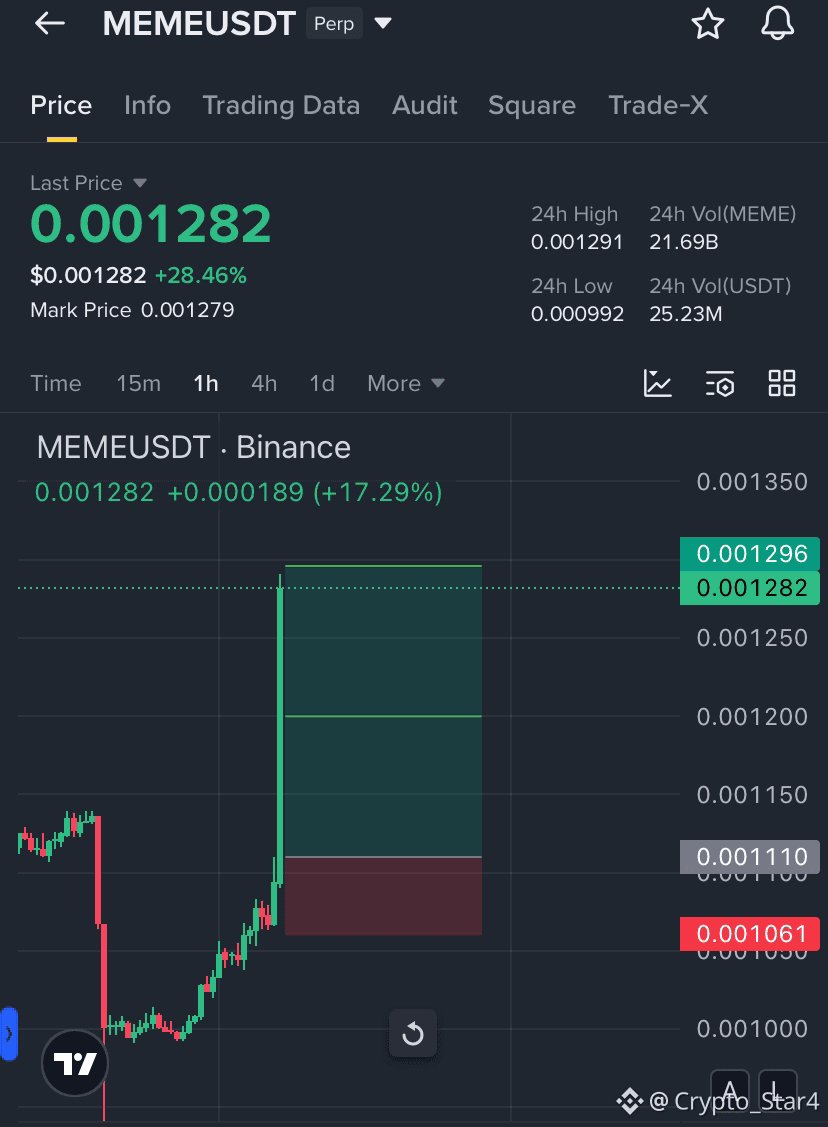Select the Time chart view
Screen dimensions: 828x1127
pos(56,383)
